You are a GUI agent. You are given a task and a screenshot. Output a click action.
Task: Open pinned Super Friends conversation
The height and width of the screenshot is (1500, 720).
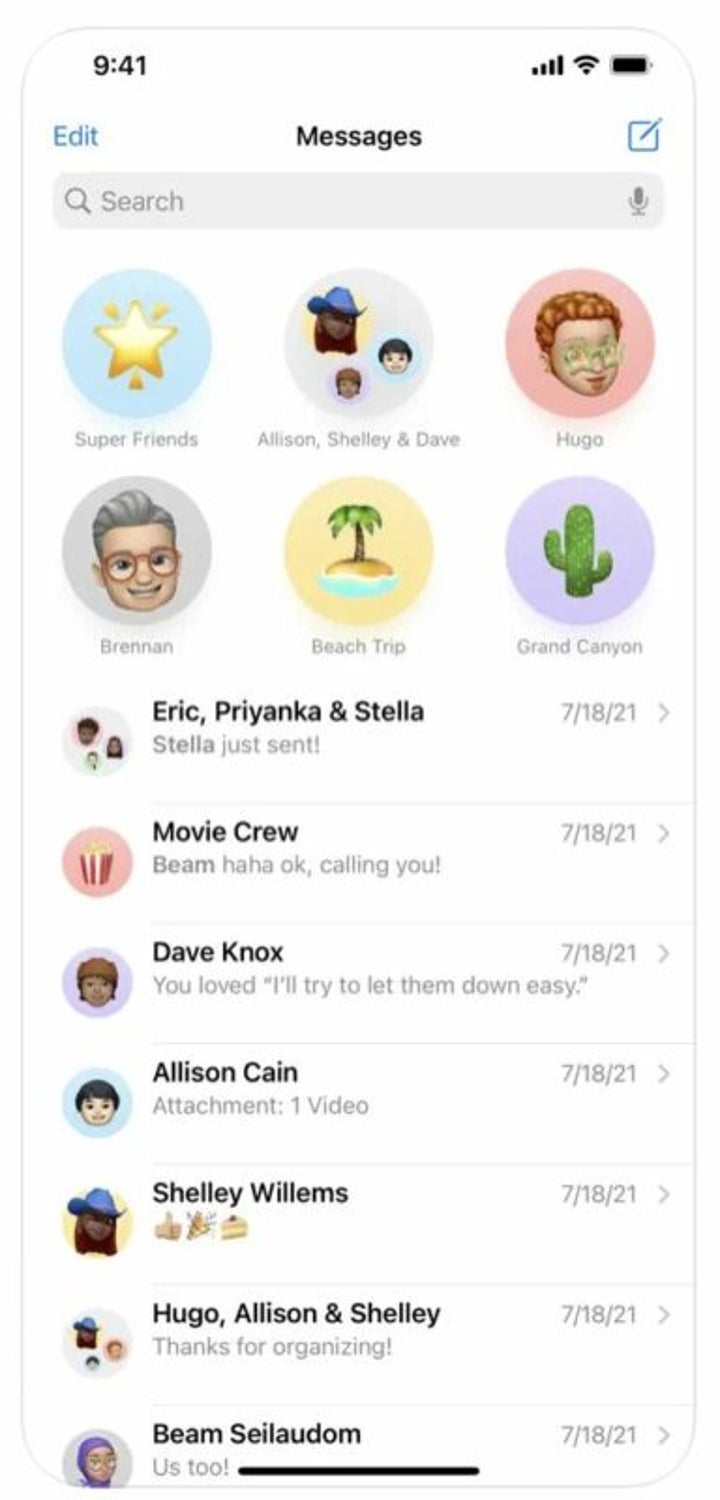click(x=137, y=343)
